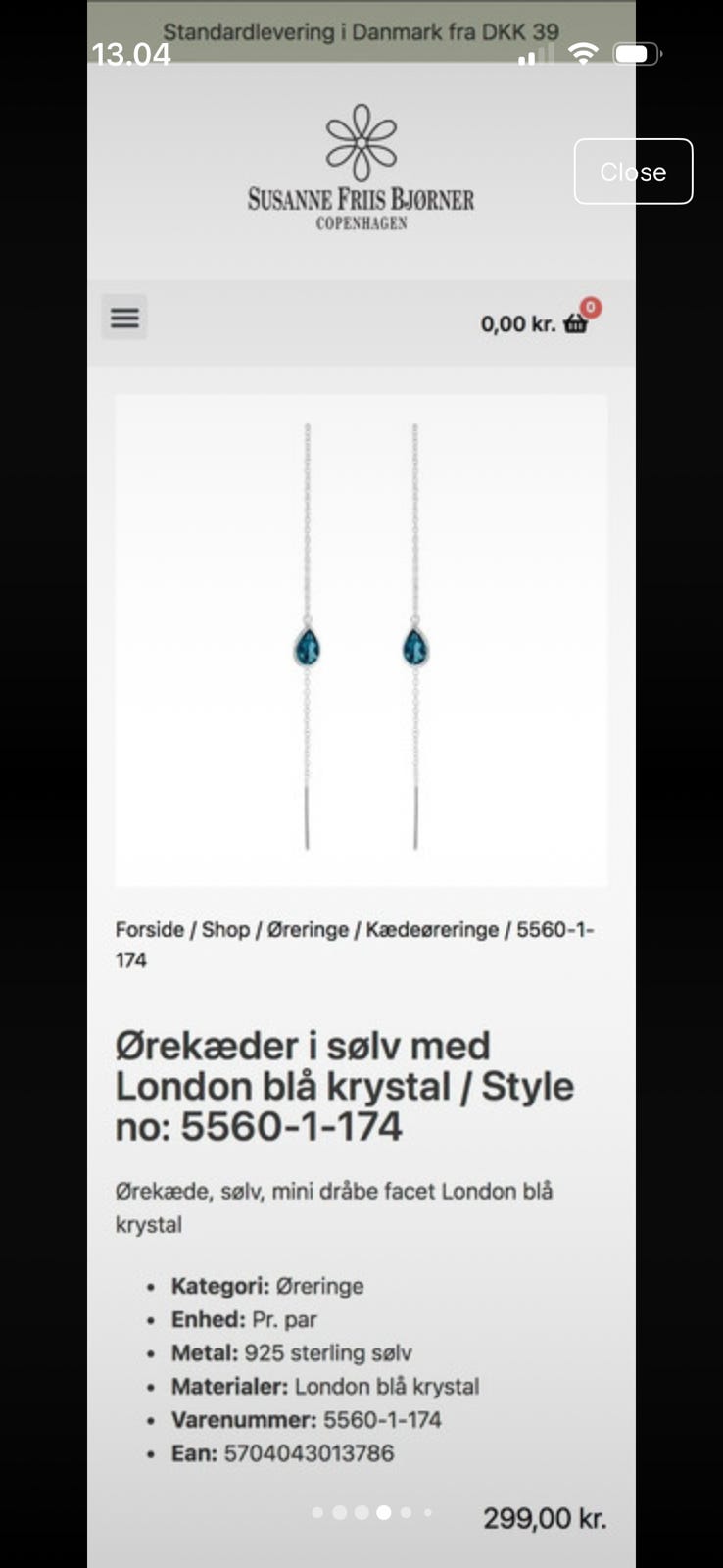Click the Wi-Fi icon in the status bar
The image size is (723, 1568).
[x=585, y=54]
